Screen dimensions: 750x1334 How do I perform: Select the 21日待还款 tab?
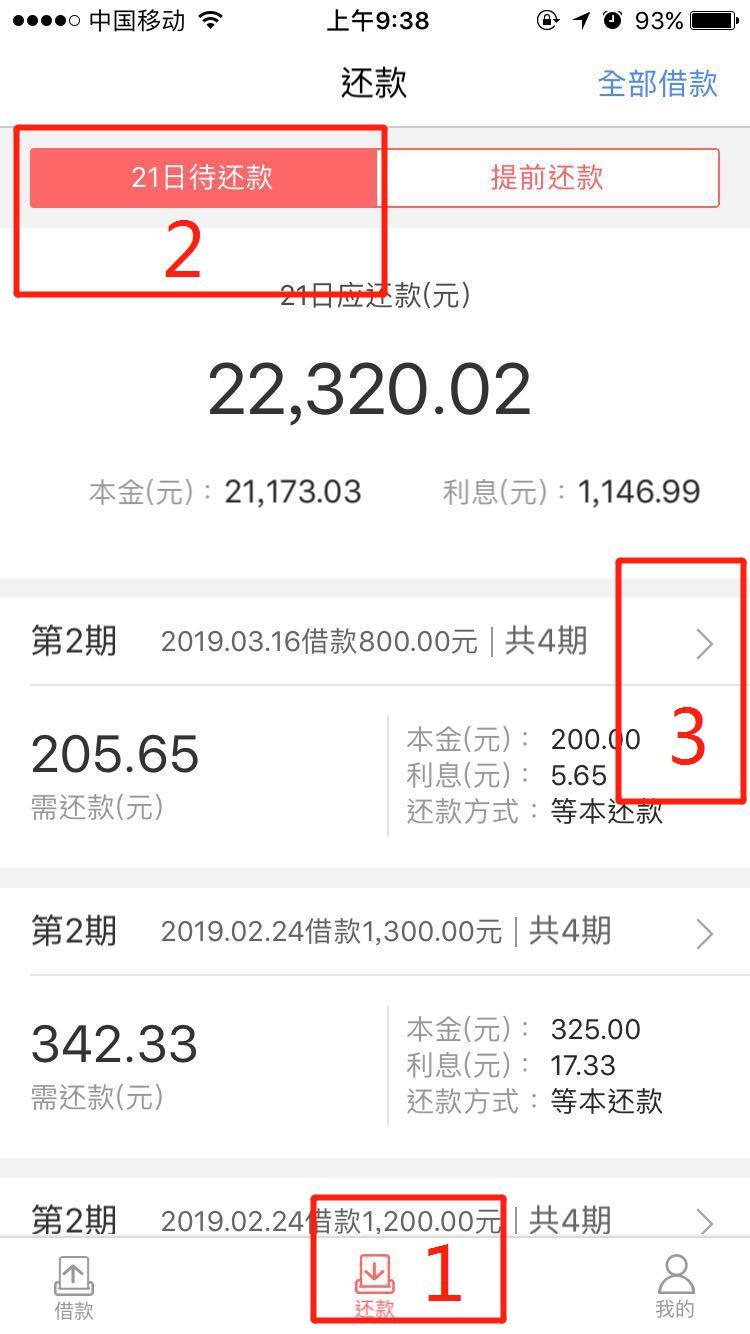[x=203, y=178]
